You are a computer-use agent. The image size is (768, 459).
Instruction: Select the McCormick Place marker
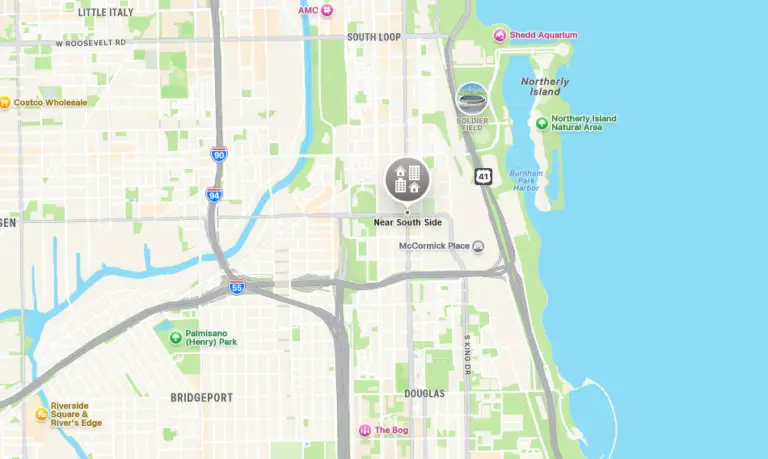pyautogui.click(x=478, y=246)
